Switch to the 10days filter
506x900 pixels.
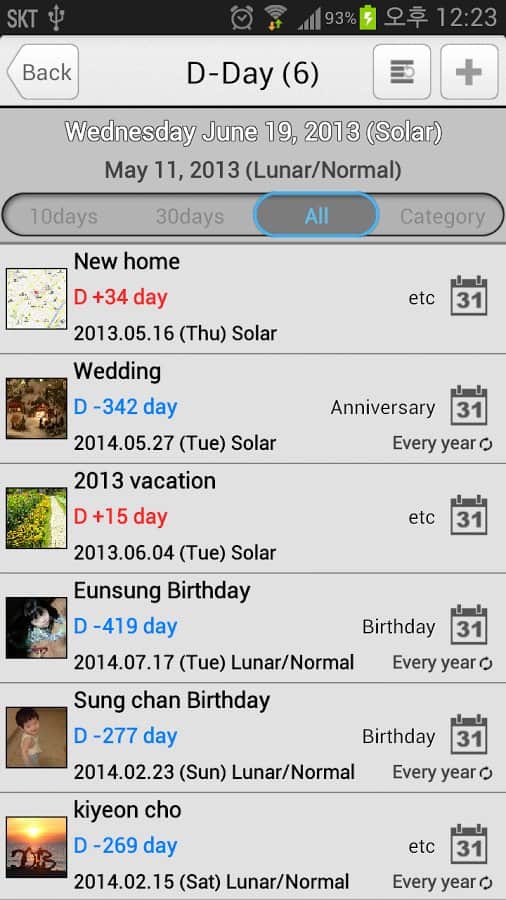[64, 216]
